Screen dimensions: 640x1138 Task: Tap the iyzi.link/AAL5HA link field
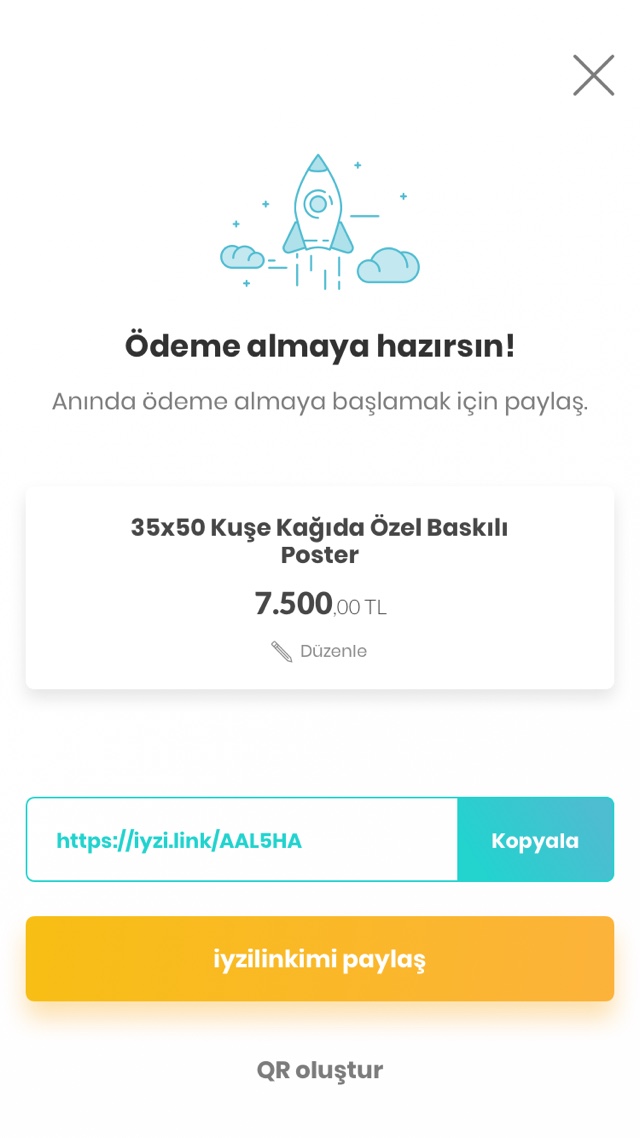[x=240, y=840]
